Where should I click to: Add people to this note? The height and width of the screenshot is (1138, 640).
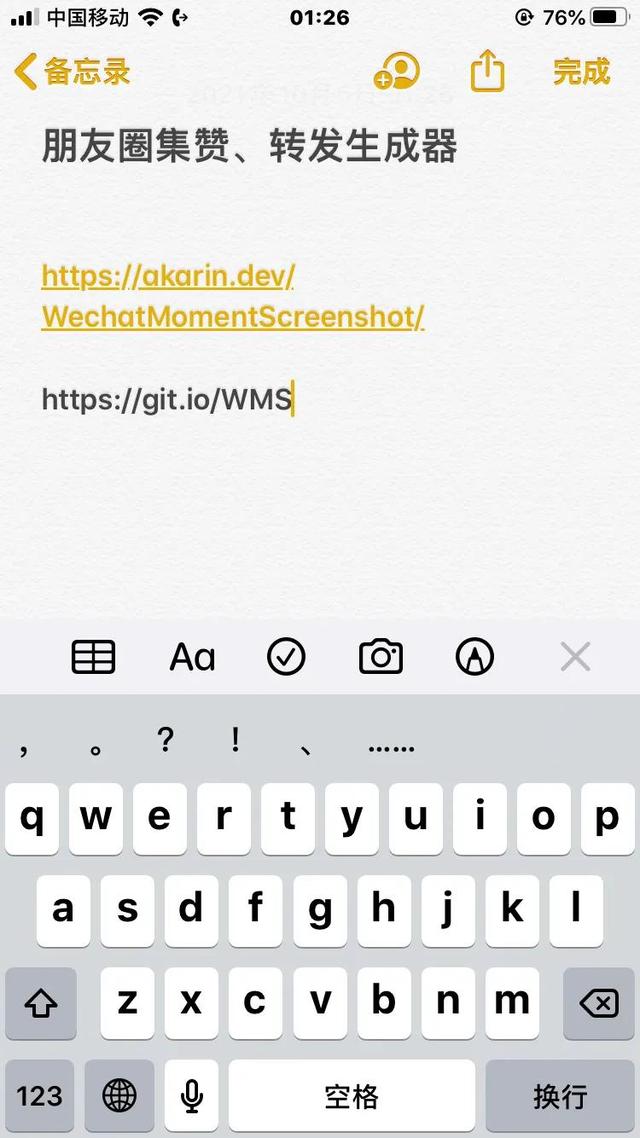pos(397,71)
